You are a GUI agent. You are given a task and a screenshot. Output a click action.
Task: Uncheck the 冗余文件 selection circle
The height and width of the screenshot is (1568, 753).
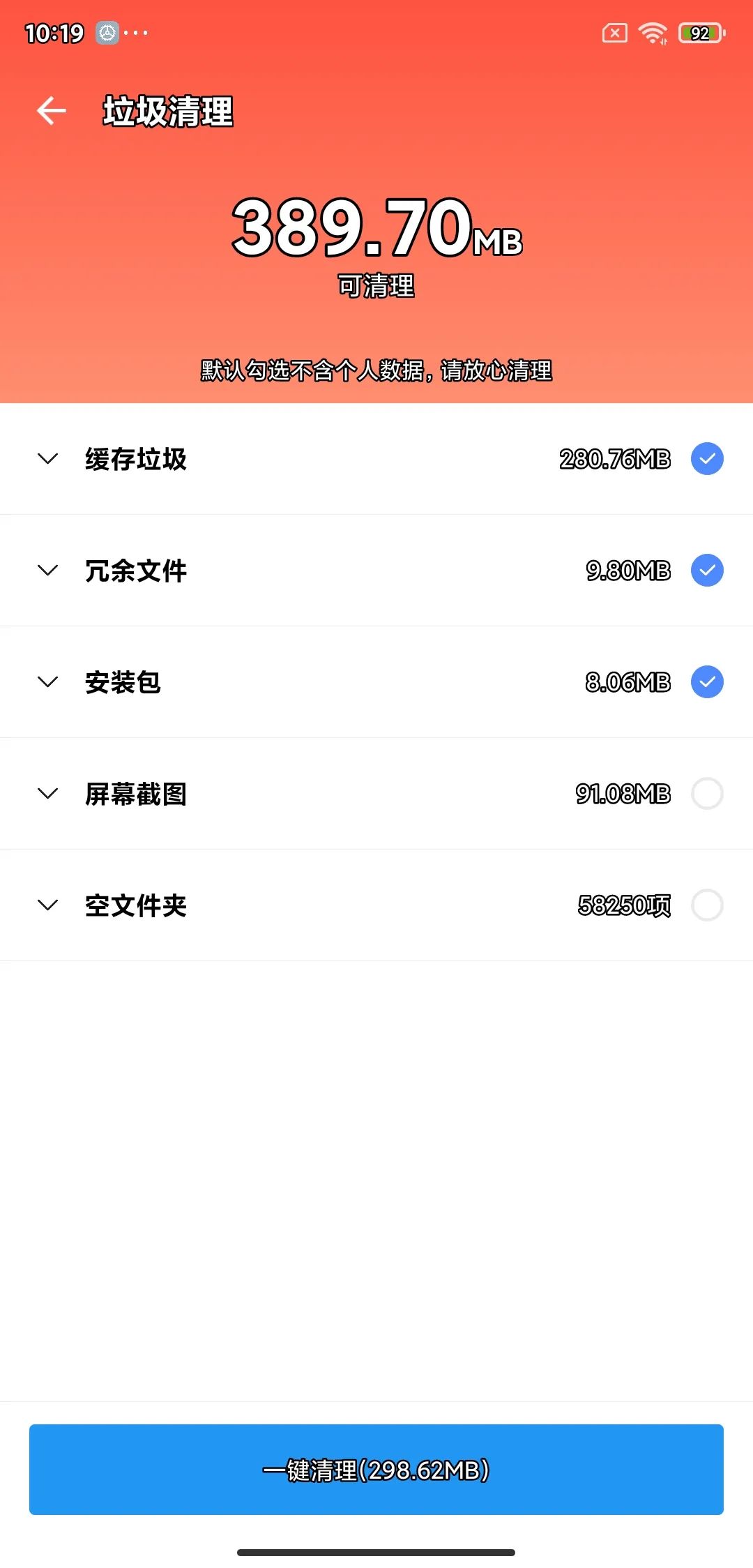click(x=707, y=571)
